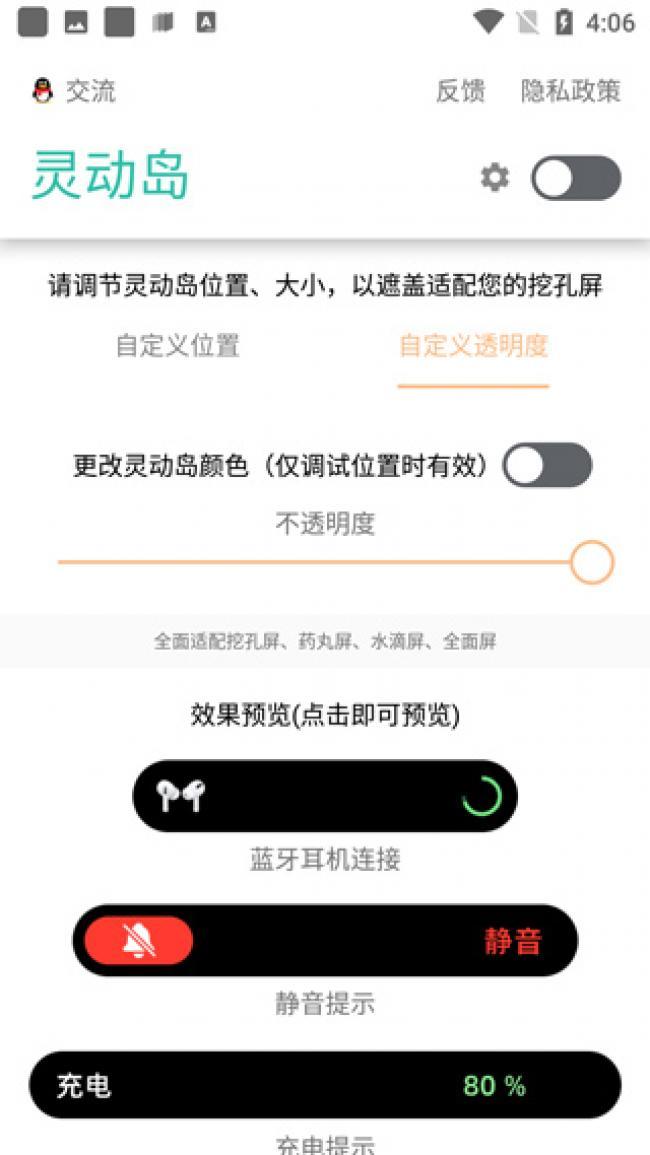Preview the 静音 mute alert effect

[325, 940]
